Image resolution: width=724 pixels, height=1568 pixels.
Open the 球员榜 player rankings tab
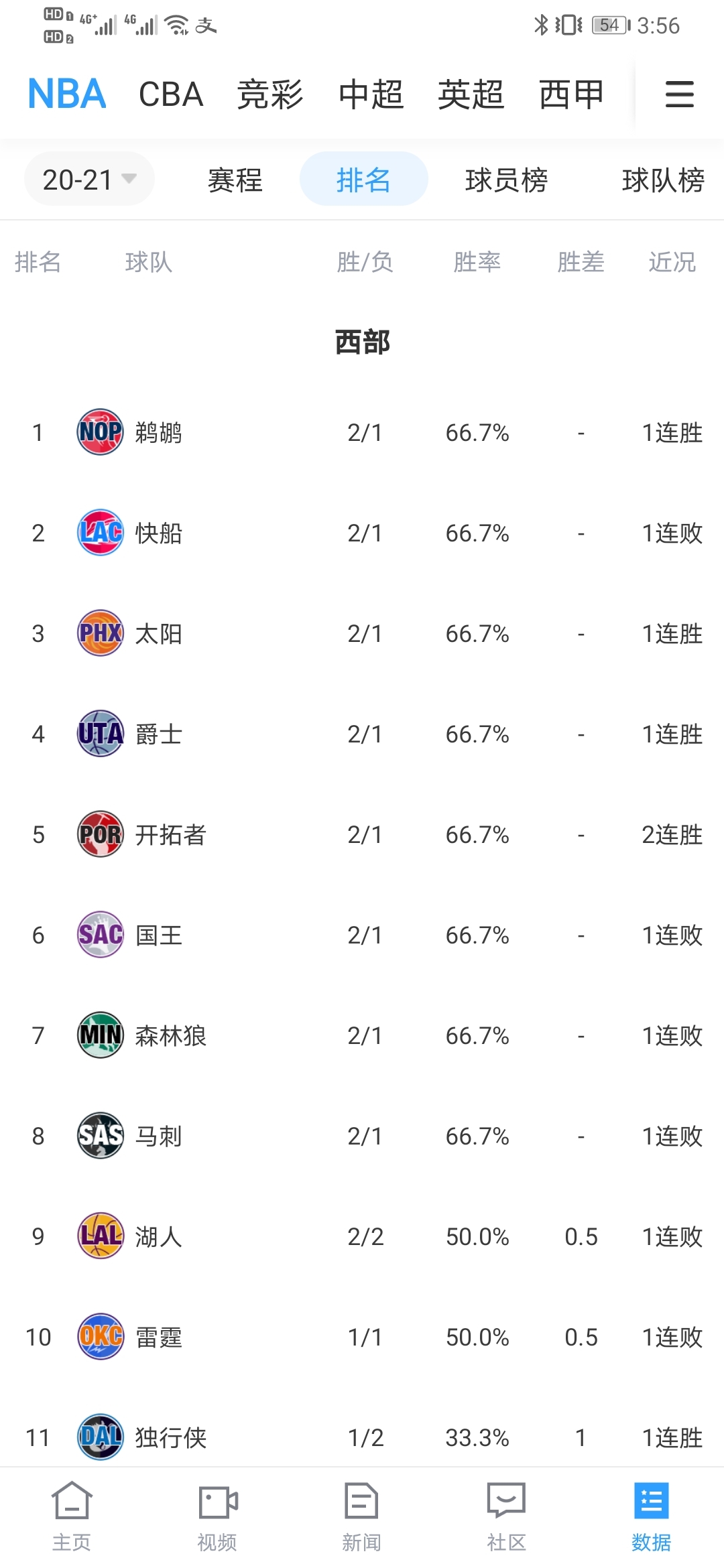[507, 180]
